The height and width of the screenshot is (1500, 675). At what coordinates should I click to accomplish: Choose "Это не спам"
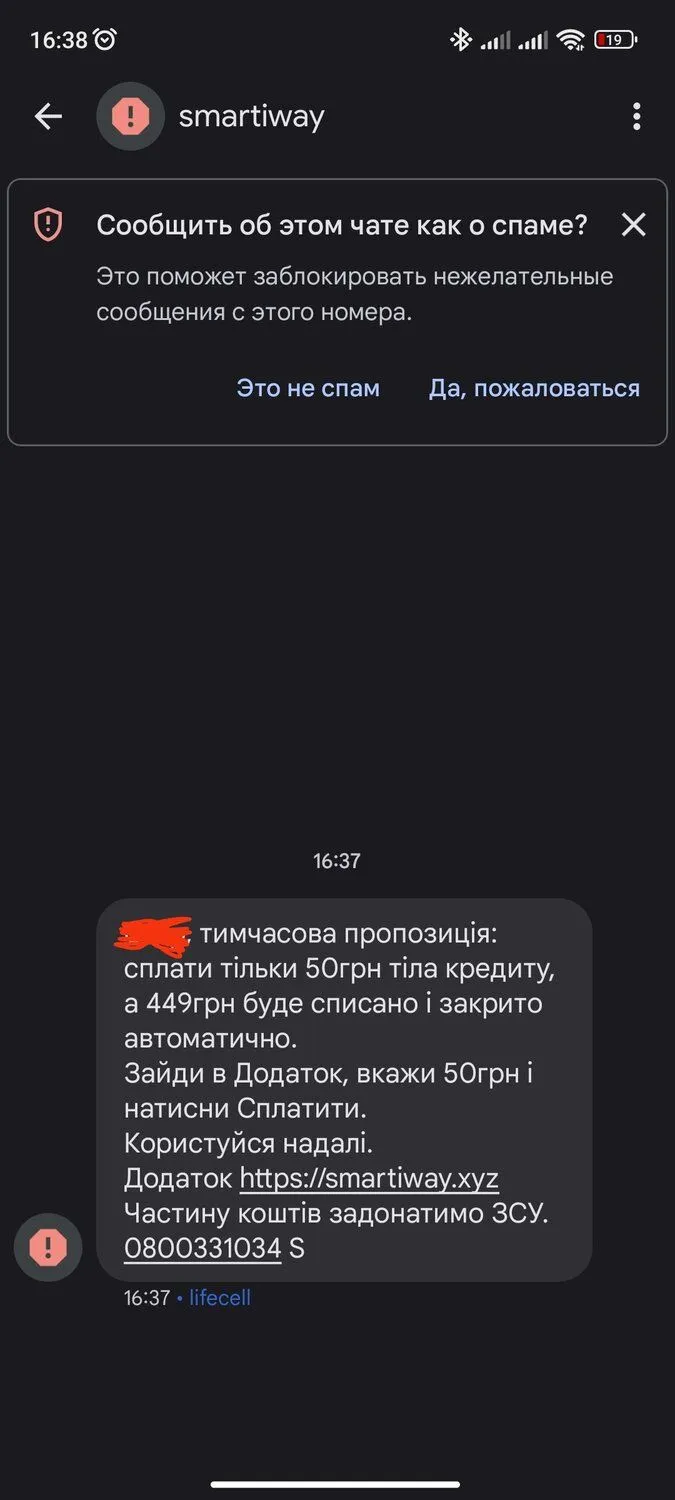tap(308, 388)
